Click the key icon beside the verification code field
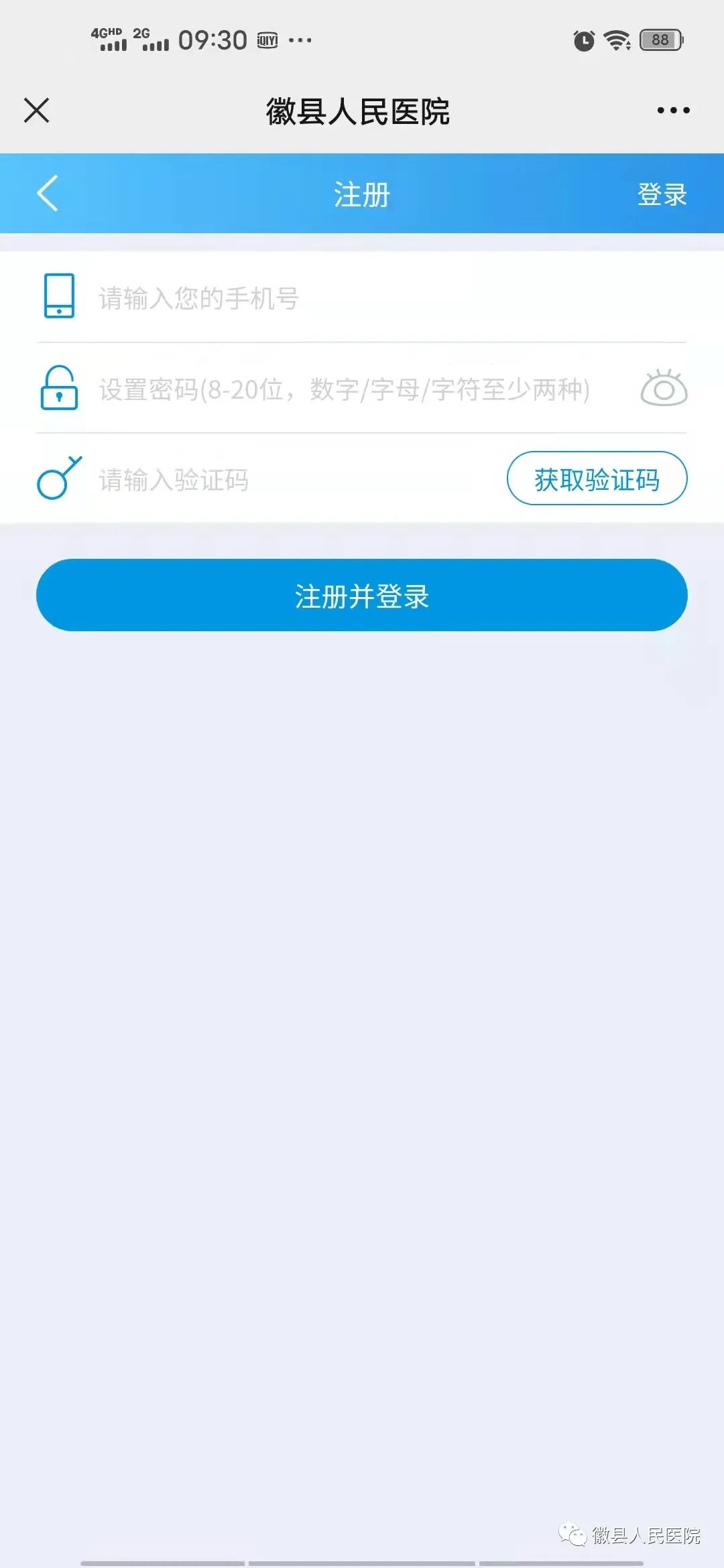Screen dimensions: 724x1568 (59, 478)
